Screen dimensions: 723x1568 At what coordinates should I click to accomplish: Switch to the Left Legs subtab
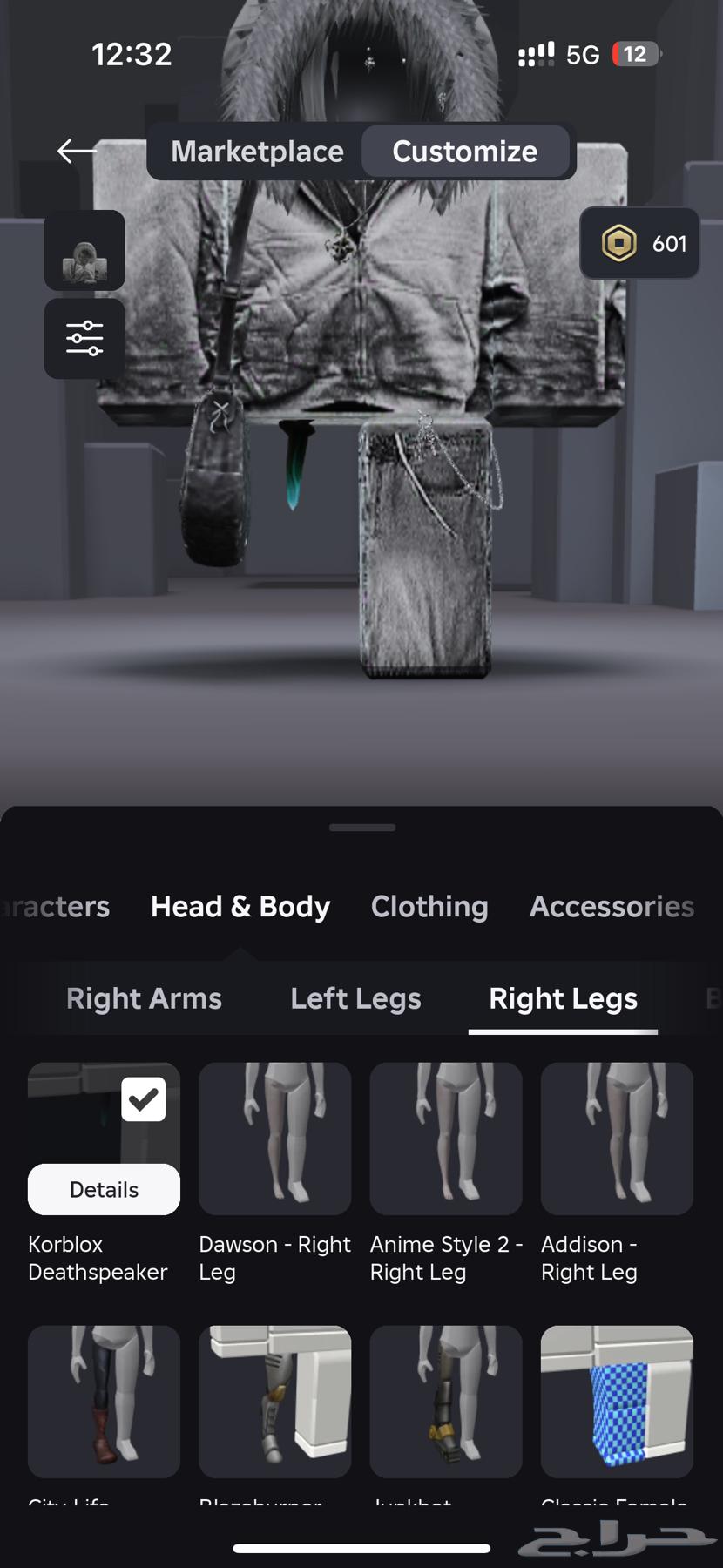tap(355, 998)
